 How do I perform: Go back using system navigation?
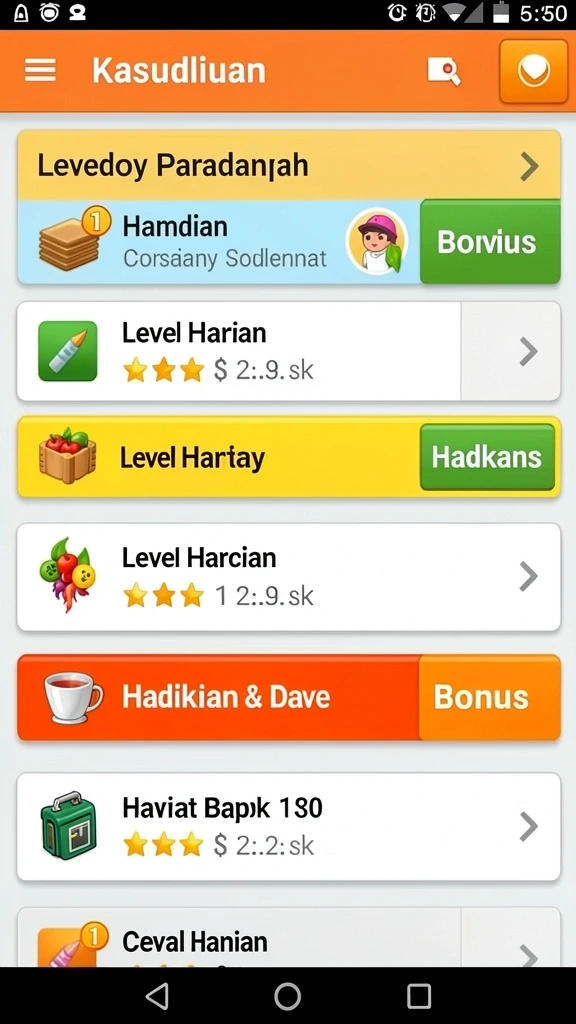click(x=157, y=996)
